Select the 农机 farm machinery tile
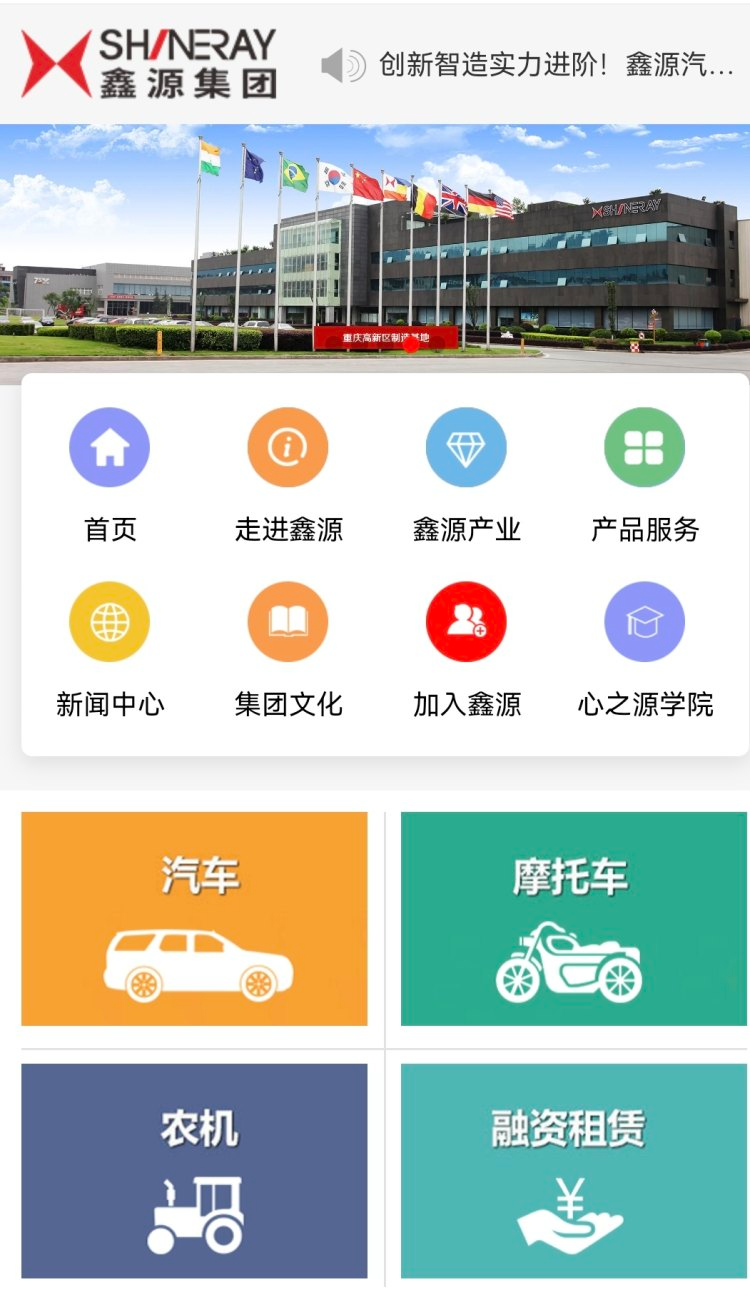This screenshot has height=1297, width=750. (x=194, y=1170)
